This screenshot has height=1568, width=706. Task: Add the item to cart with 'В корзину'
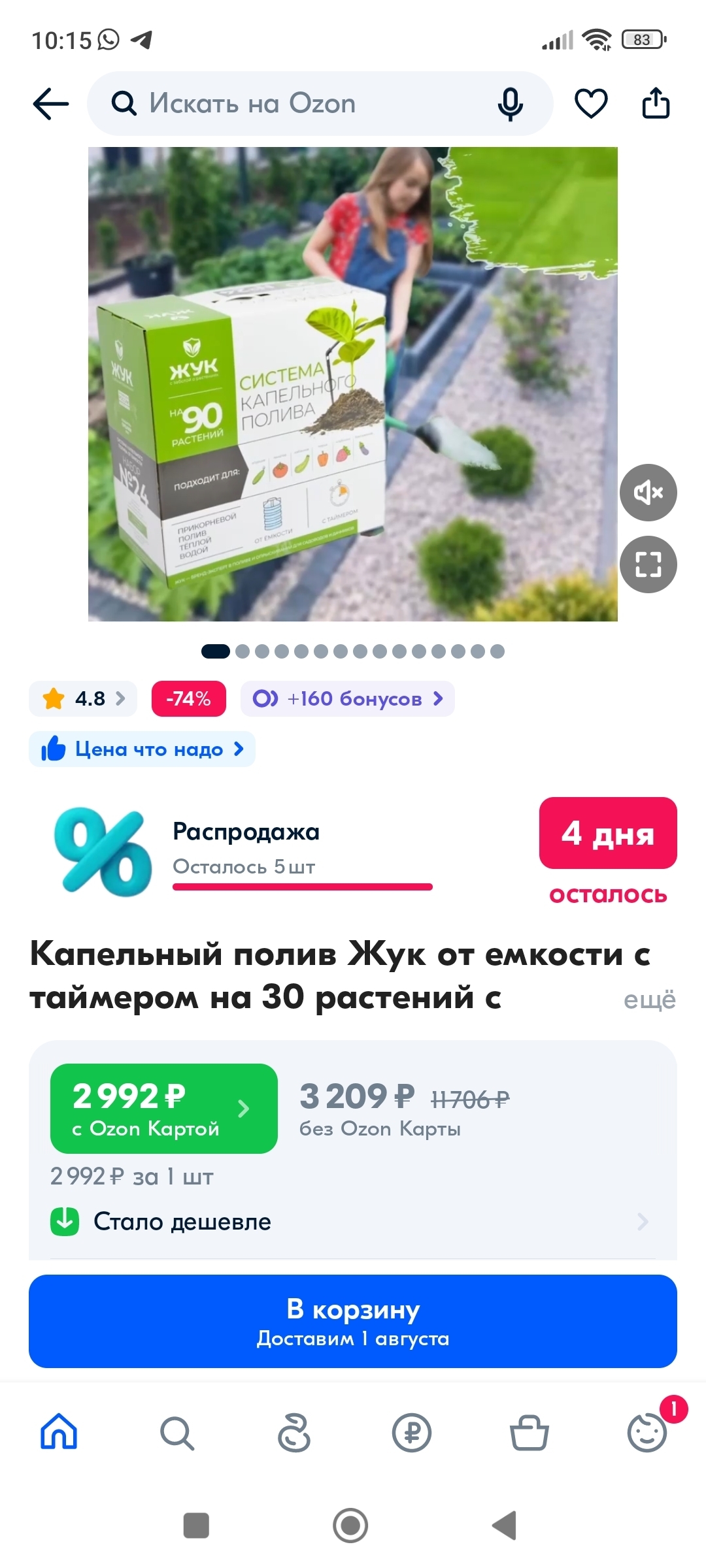coord(353,1321)
